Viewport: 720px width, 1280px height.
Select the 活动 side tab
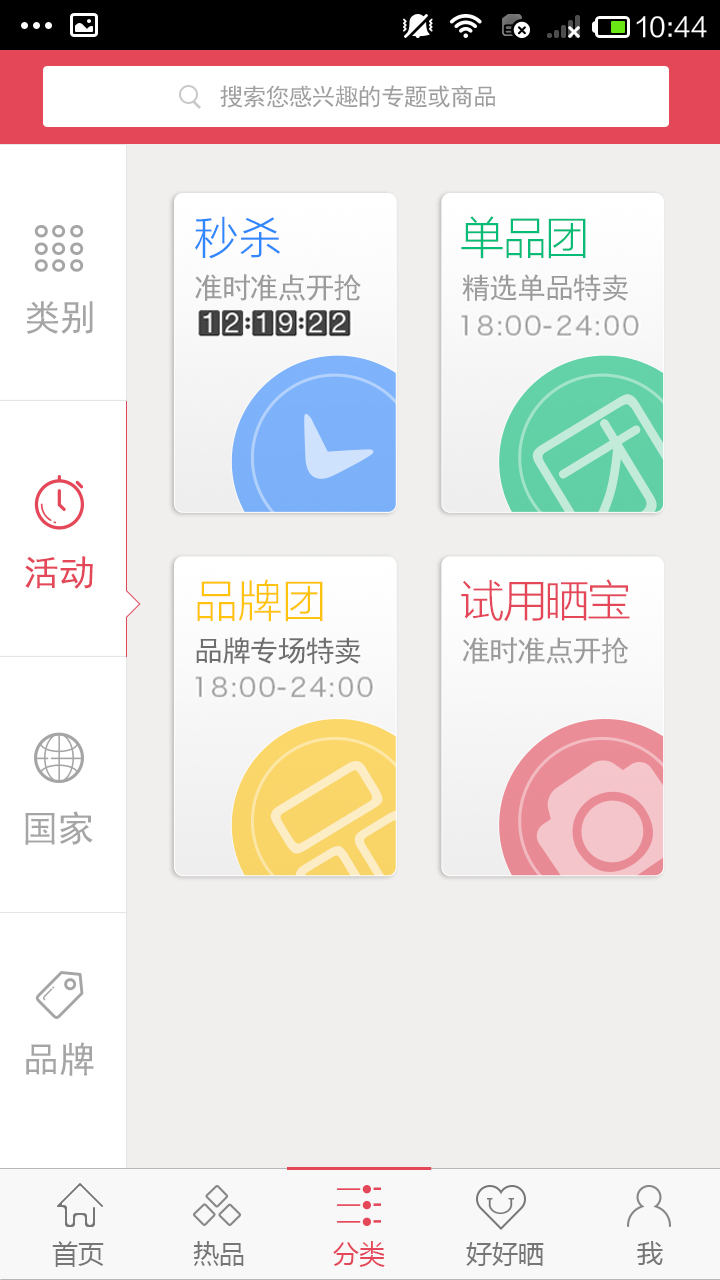pyautogui.click(x=60, y=530)
